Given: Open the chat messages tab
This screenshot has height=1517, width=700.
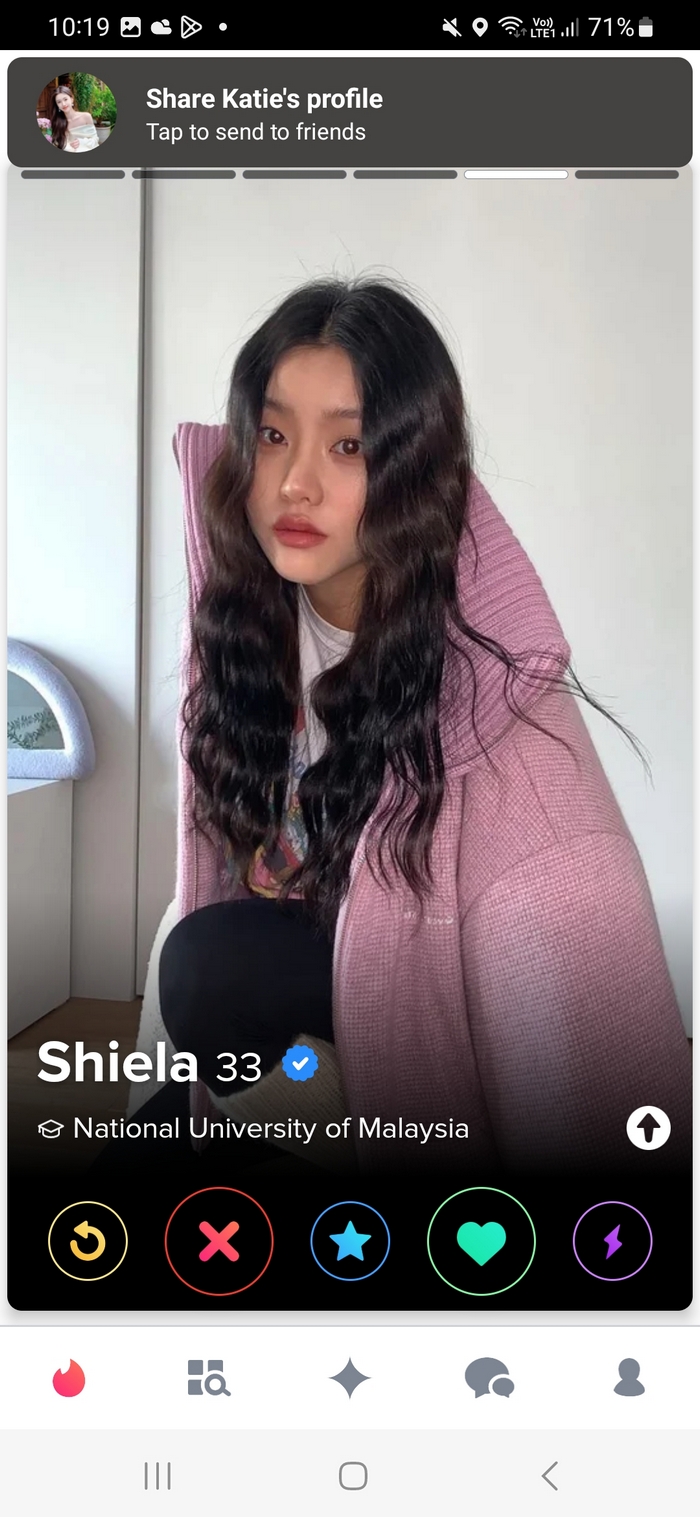Looking at the screenshot, I should point(489,1378).
